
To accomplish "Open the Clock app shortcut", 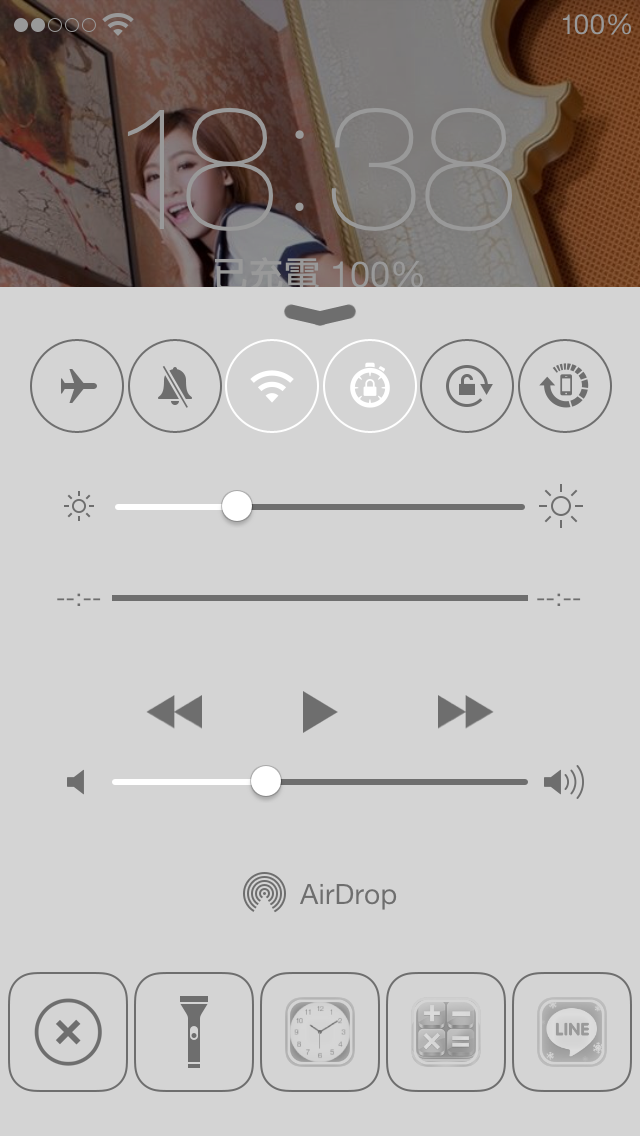I will pyautogui.click(x=320, y=1032).
